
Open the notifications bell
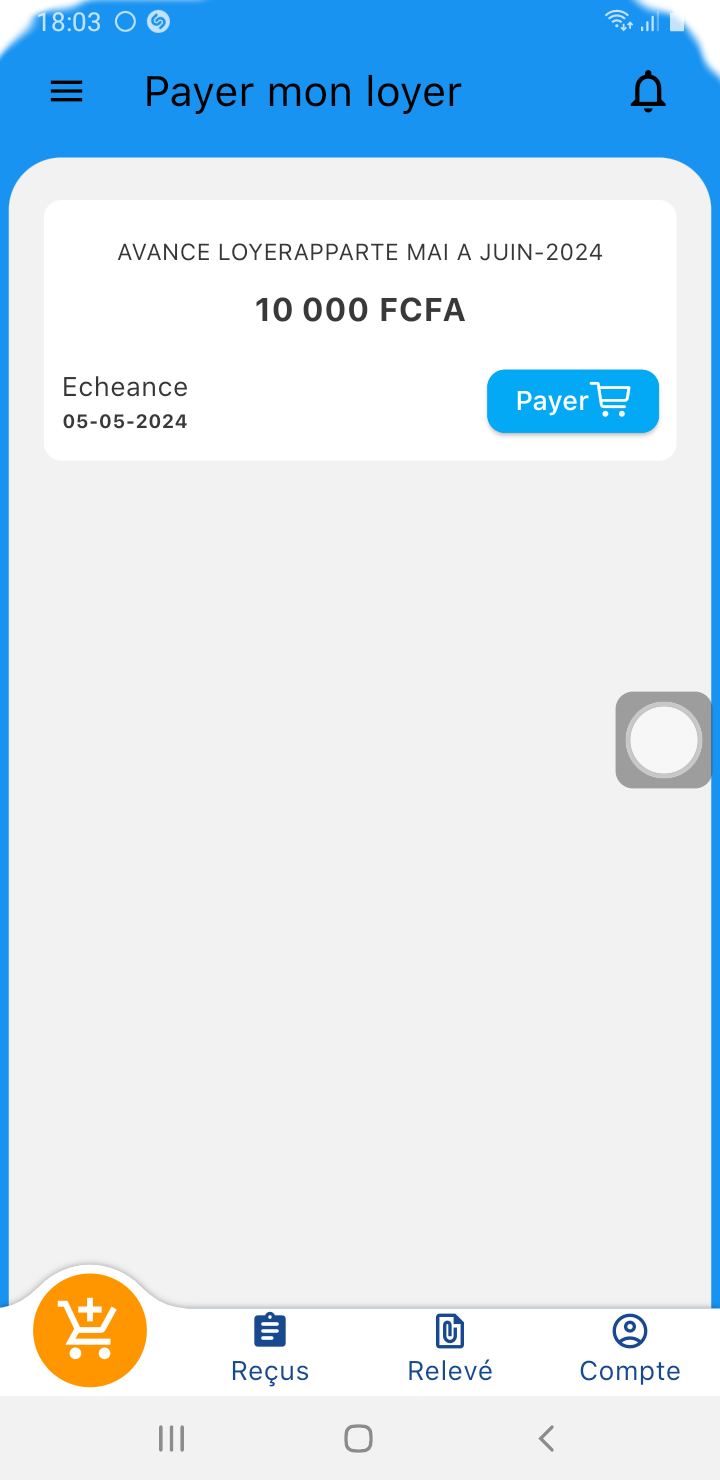click(648, 92)
